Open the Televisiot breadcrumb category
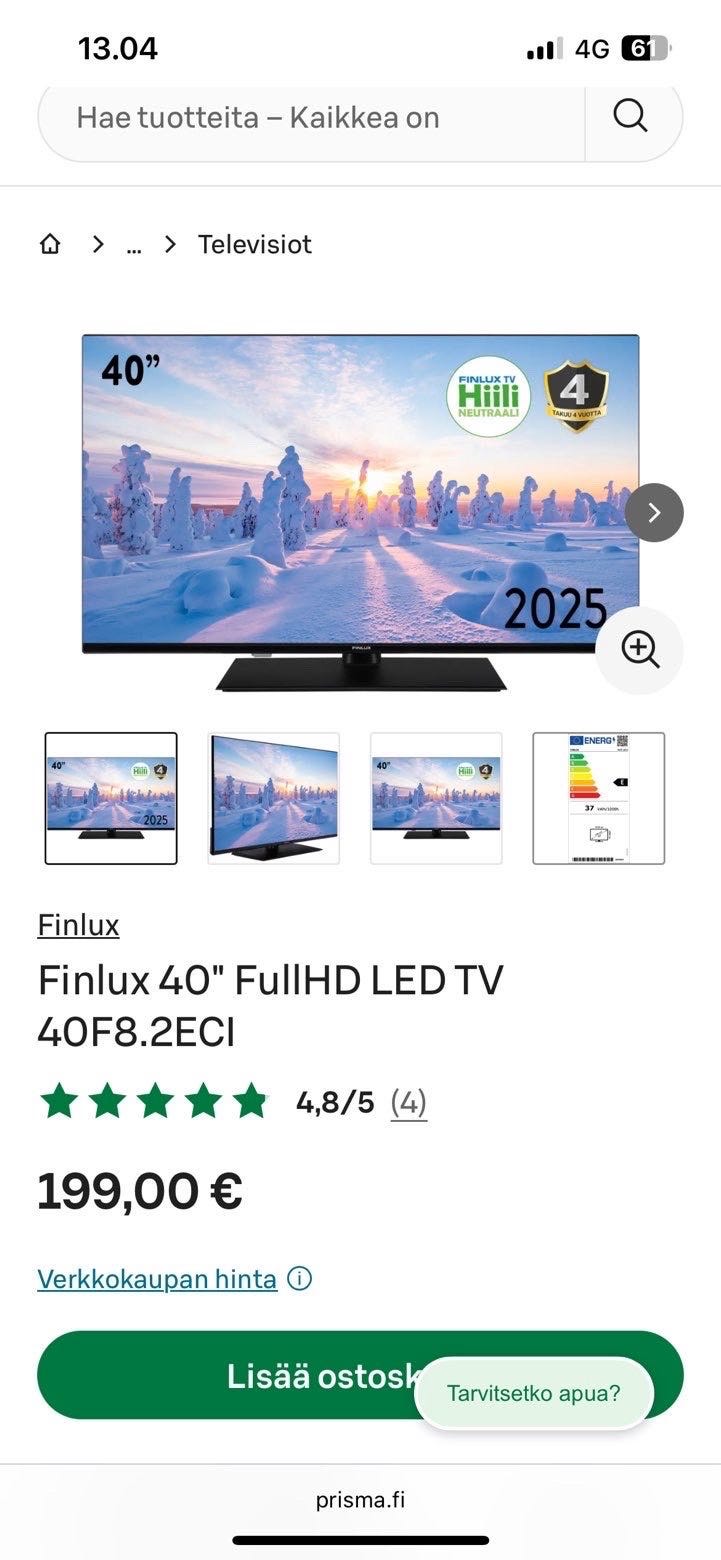This screenshot has height=1560, width=721. pyautogui.click(x=254, y=244)
